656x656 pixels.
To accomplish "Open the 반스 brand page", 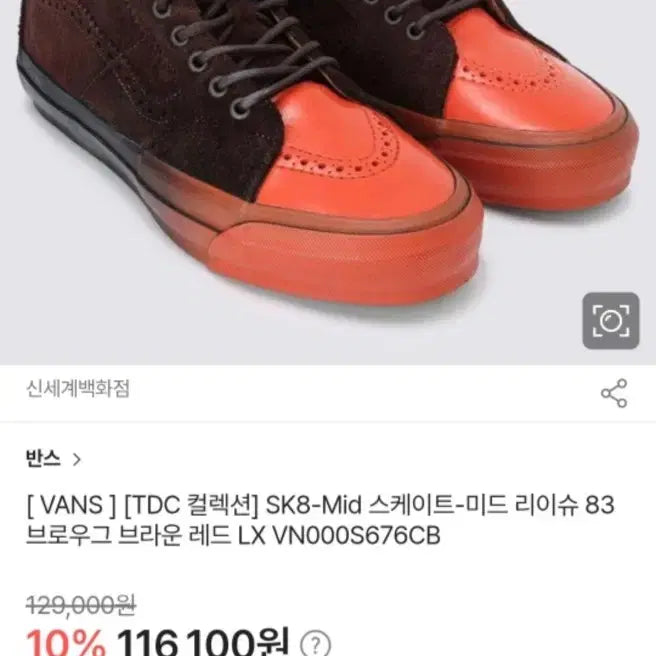I will [x=55, y=459].
